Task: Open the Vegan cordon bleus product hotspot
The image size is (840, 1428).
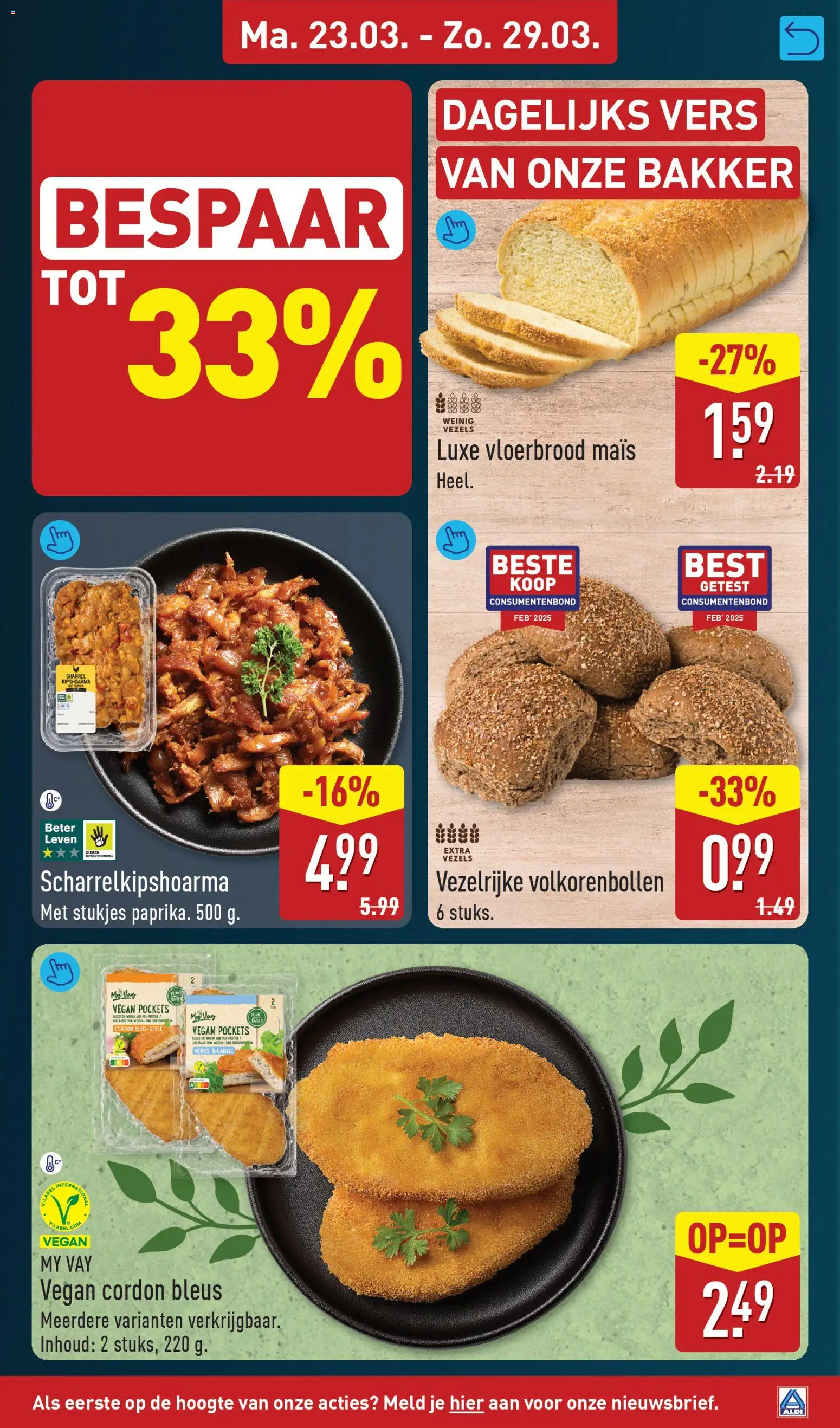Action: pos(60,972)
